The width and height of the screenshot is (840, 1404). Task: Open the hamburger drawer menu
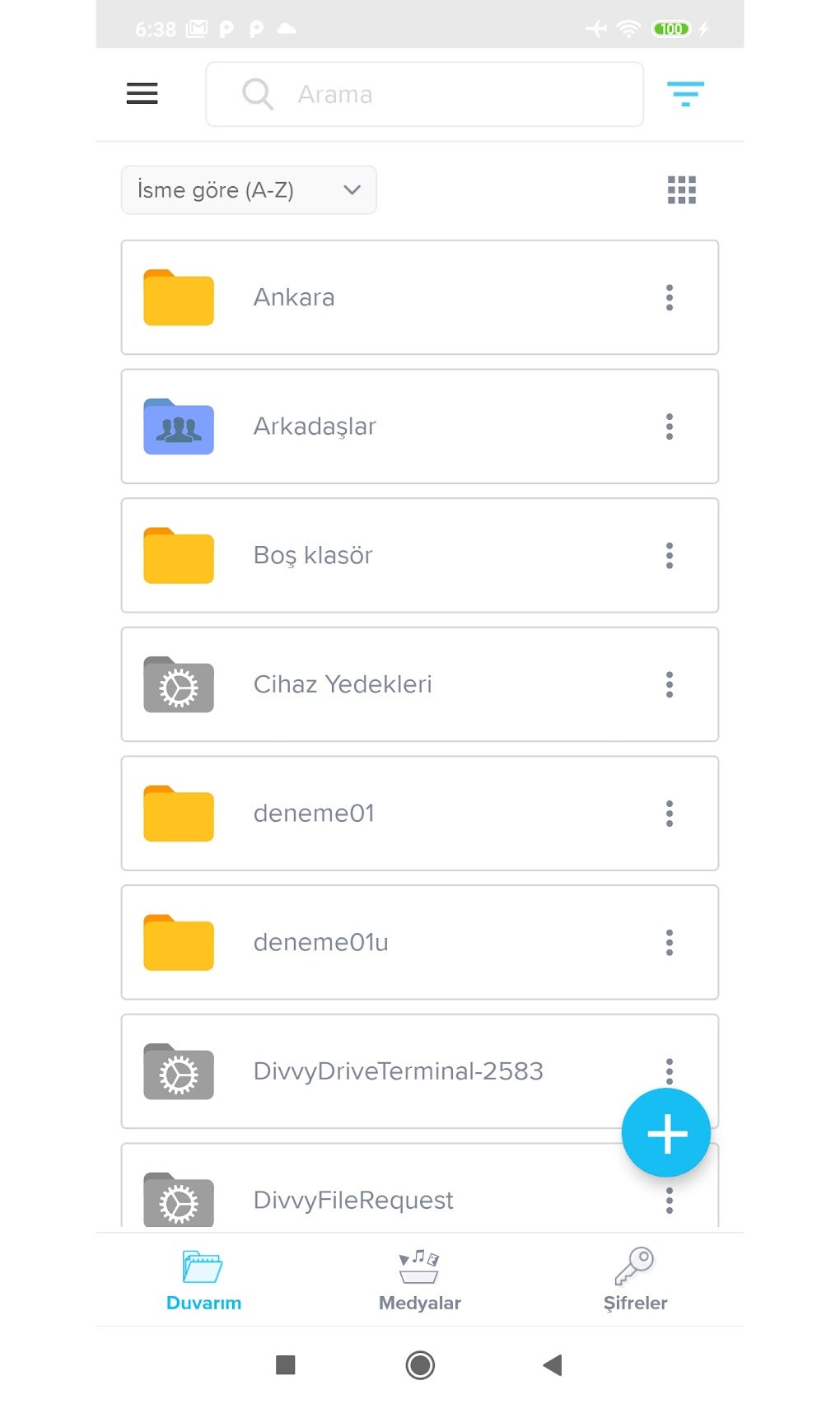pos(142,93)
